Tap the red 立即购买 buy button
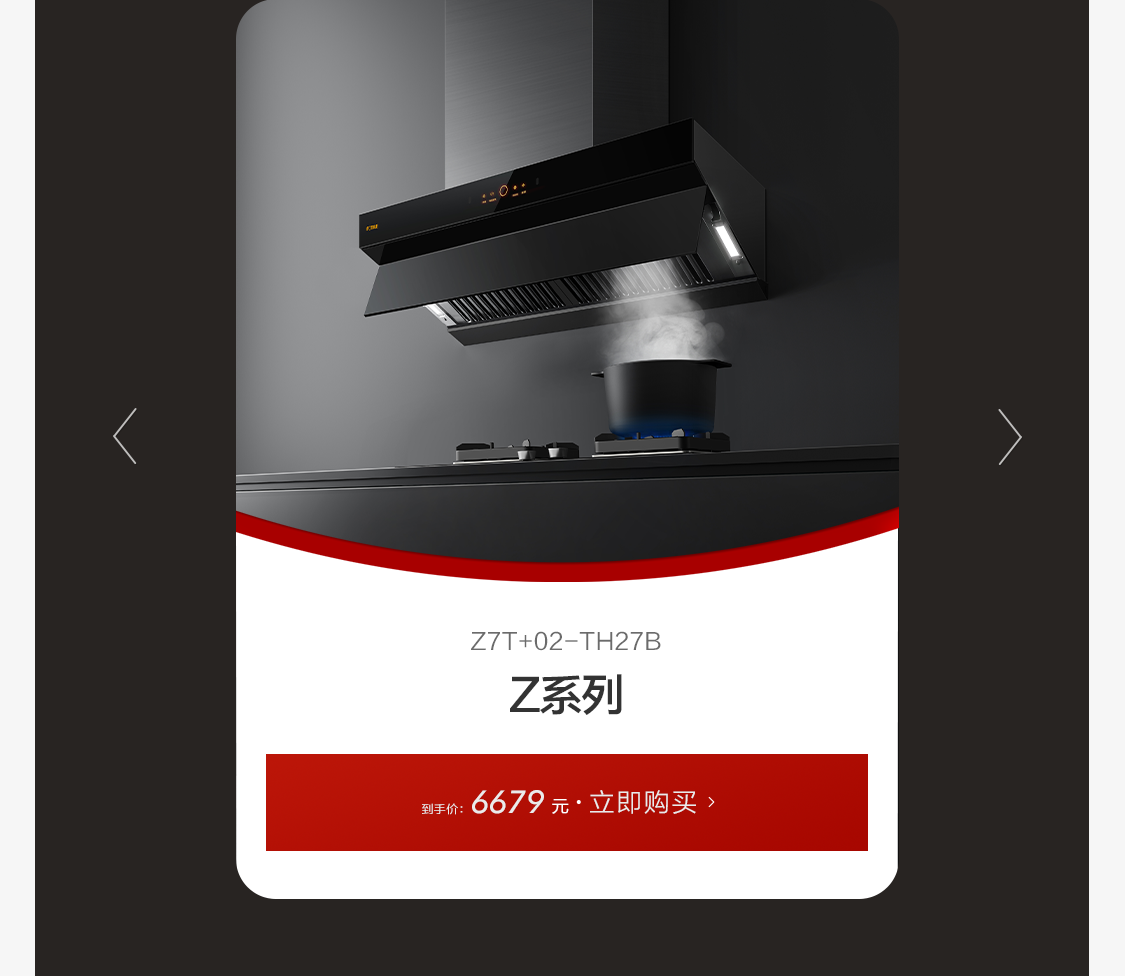This screenshot has height=976, width=1125. pos(566,802)
